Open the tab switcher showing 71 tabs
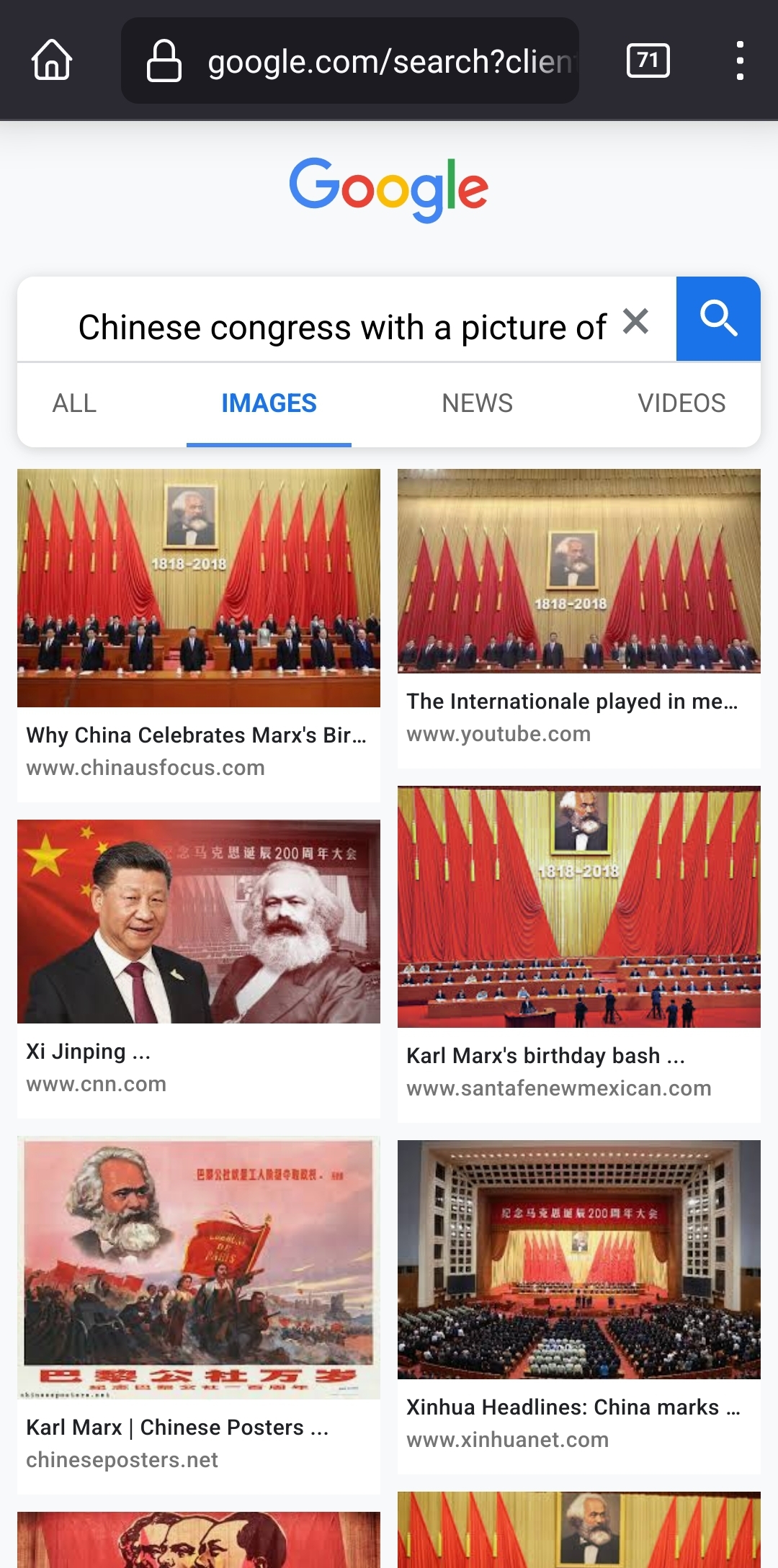The width and height of the screenshot is (778, 1568). pos(648,61)
